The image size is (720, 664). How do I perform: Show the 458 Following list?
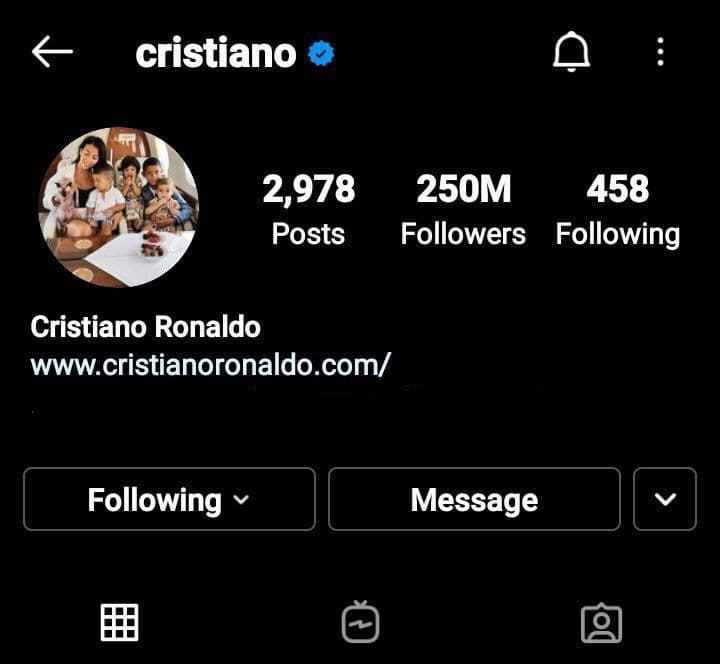[617, 208]
